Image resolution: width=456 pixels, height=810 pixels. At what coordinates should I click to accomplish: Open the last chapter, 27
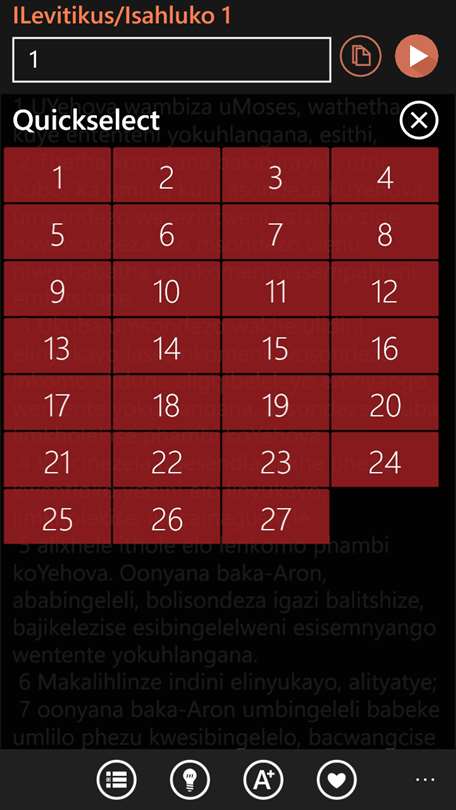tap(275, 516)
